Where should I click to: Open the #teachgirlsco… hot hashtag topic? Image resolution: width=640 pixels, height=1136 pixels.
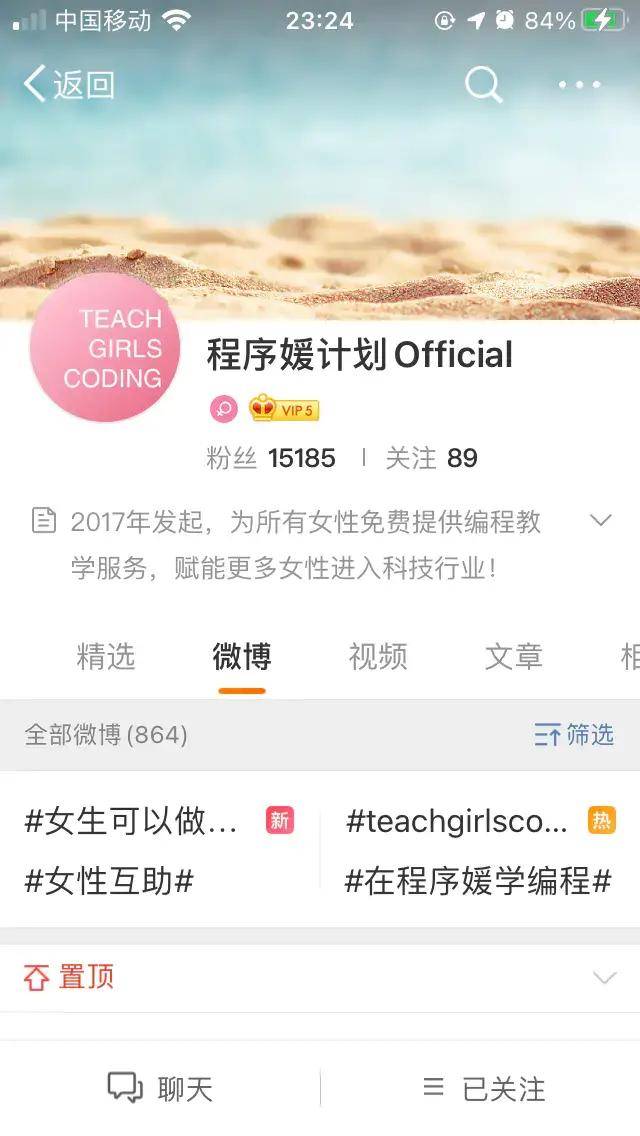click(457, 821)
